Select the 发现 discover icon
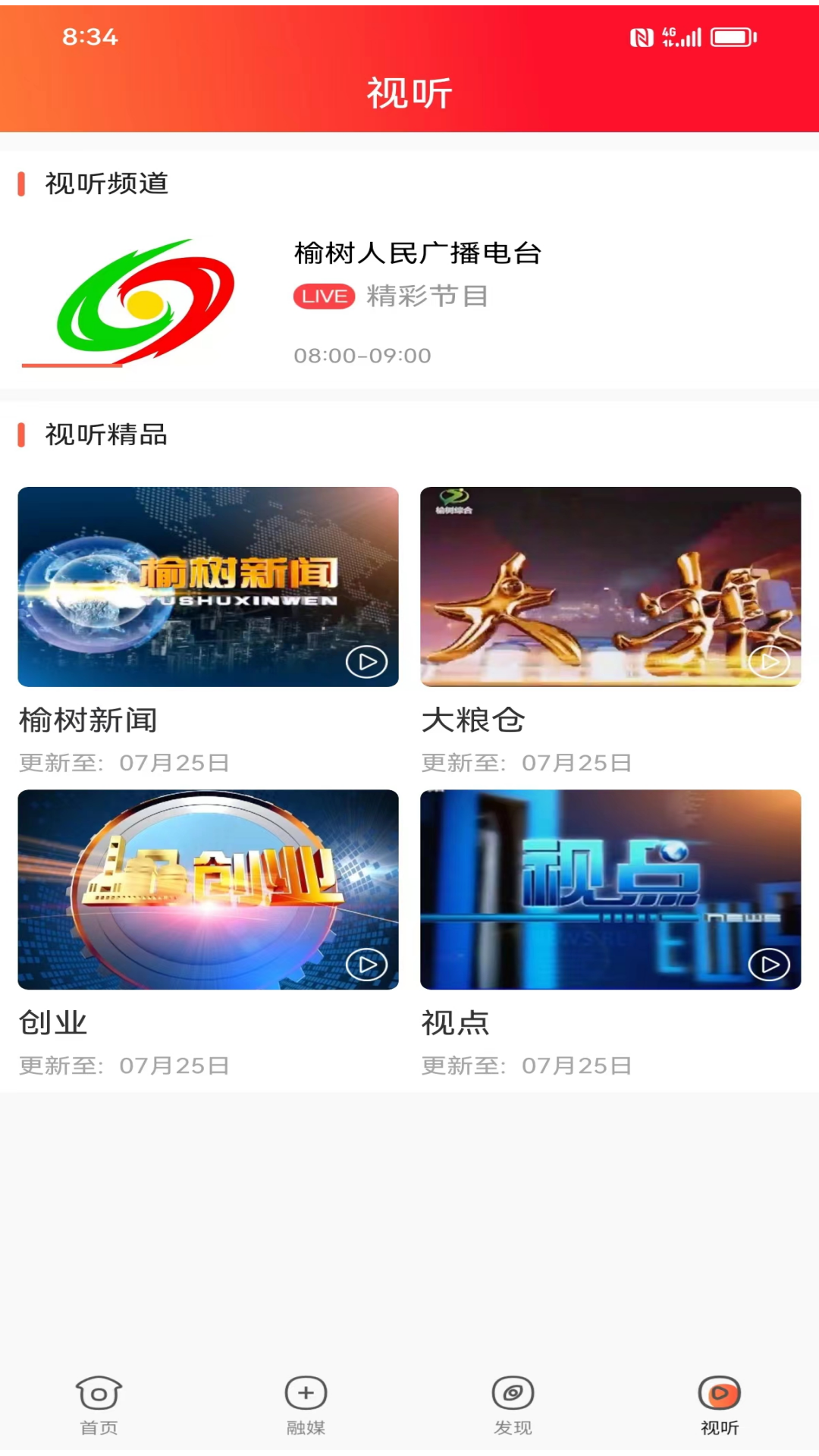Screen dimensions: 819x1456 (x=514, y=1393)
